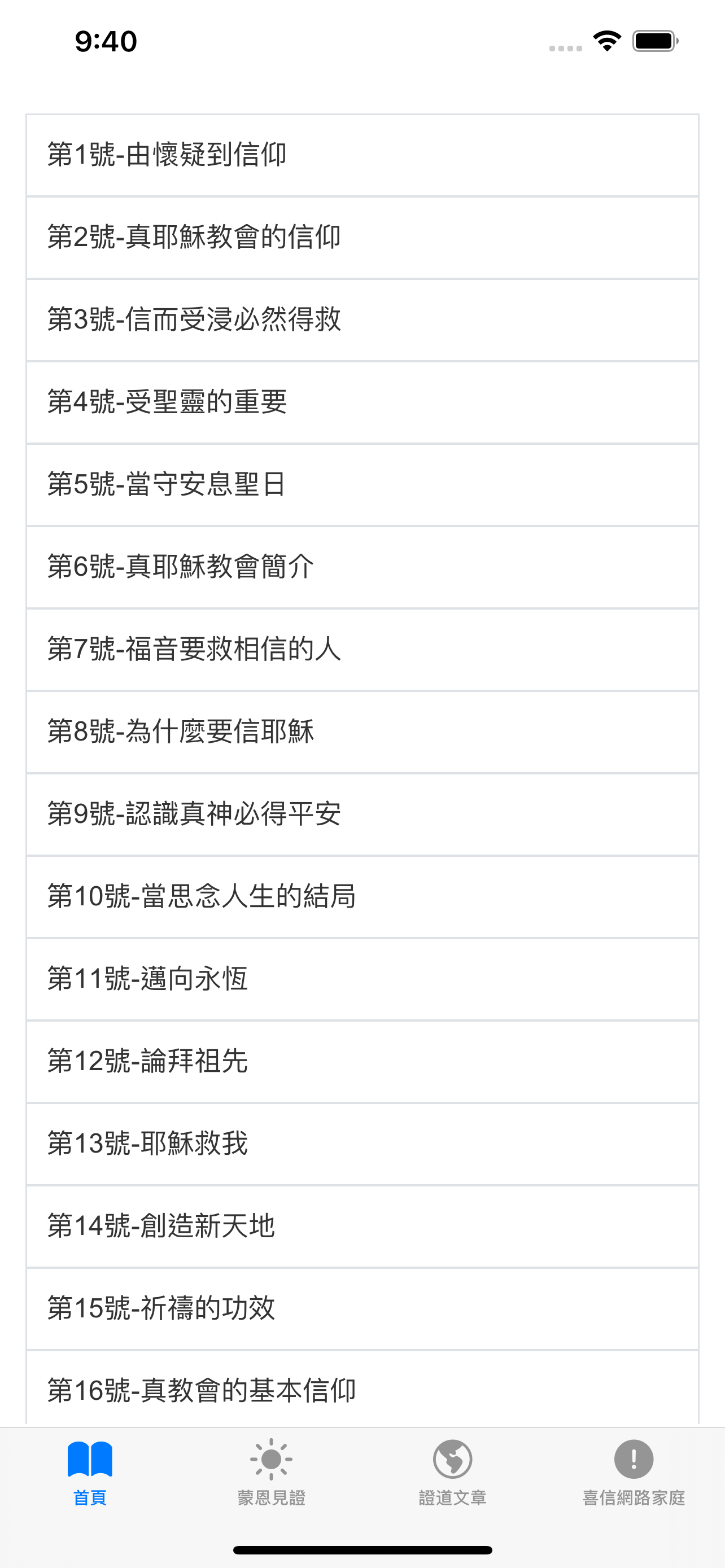This screenshot has height=1568, width=725.
Task: Select 第3號-信而受浸必然得救
Action: [x=362, y=319]
